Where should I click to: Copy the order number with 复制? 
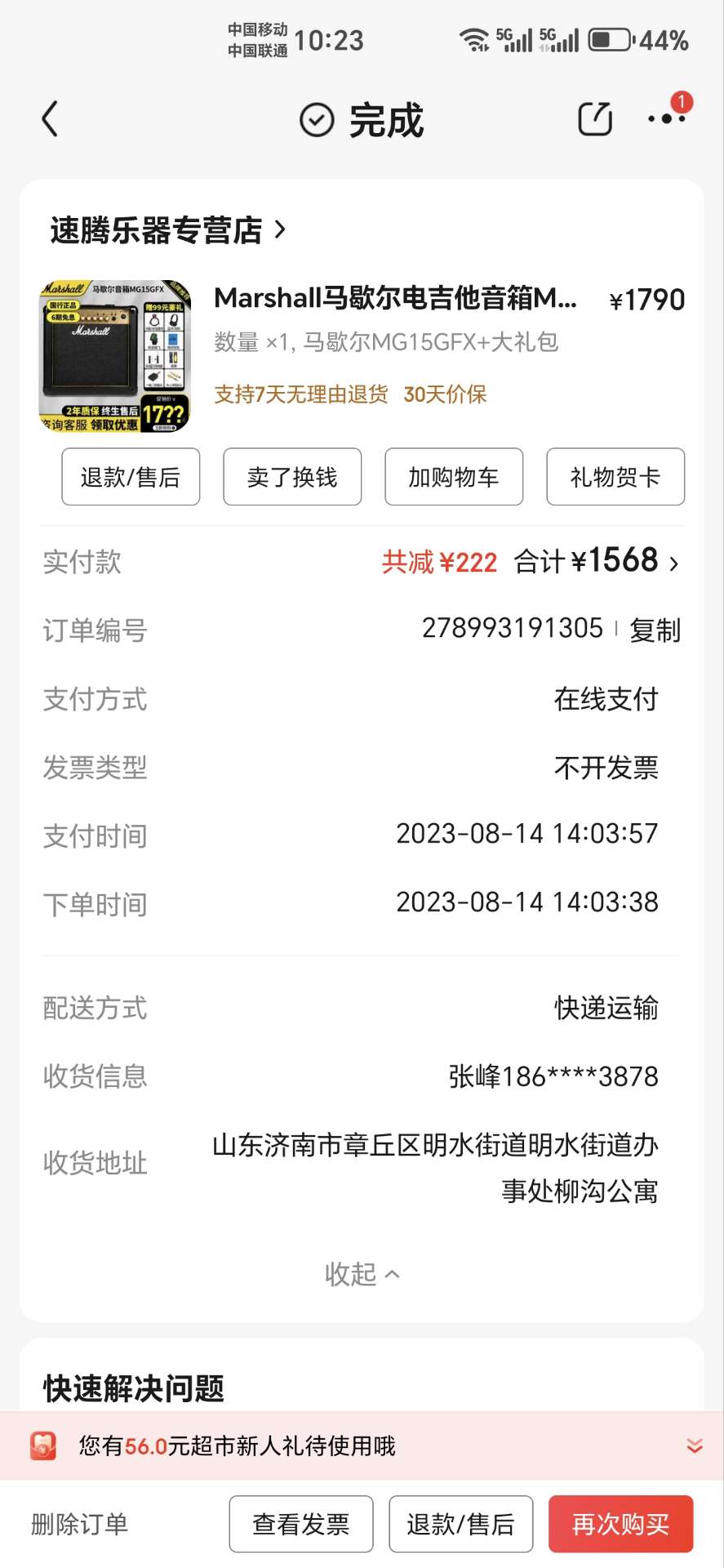coord(655,630)
